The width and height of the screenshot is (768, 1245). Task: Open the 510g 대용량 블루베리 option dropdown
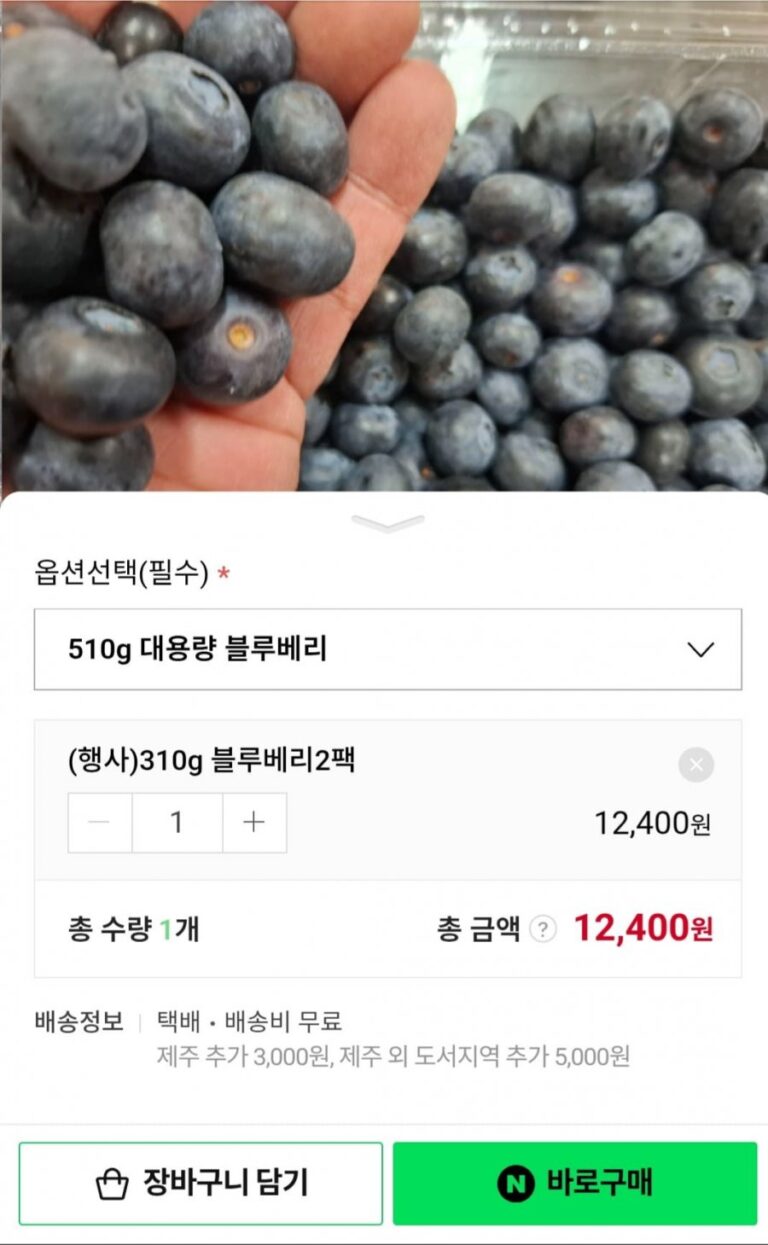388,650
